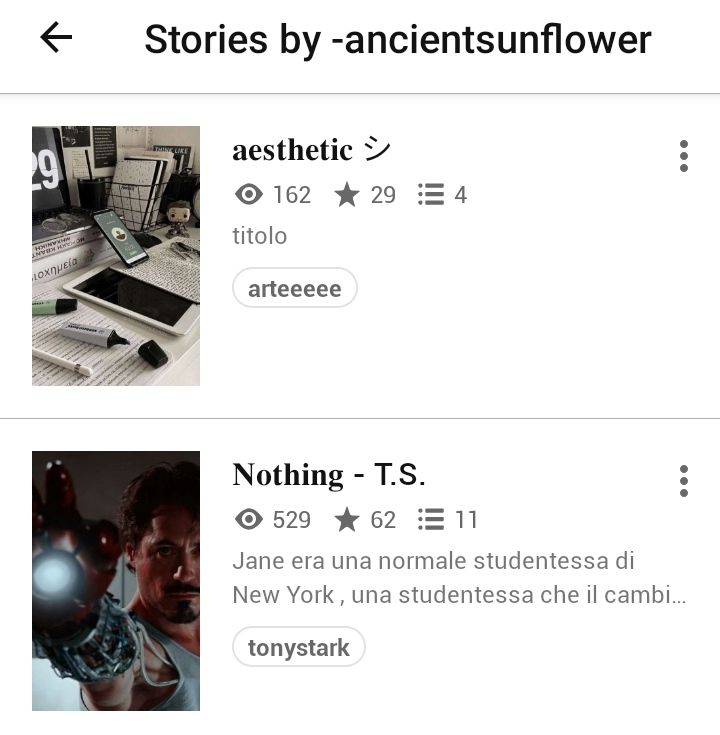Open the aesthetic story cover
This screenshot has height=735, width=720.
coord(116,256)
